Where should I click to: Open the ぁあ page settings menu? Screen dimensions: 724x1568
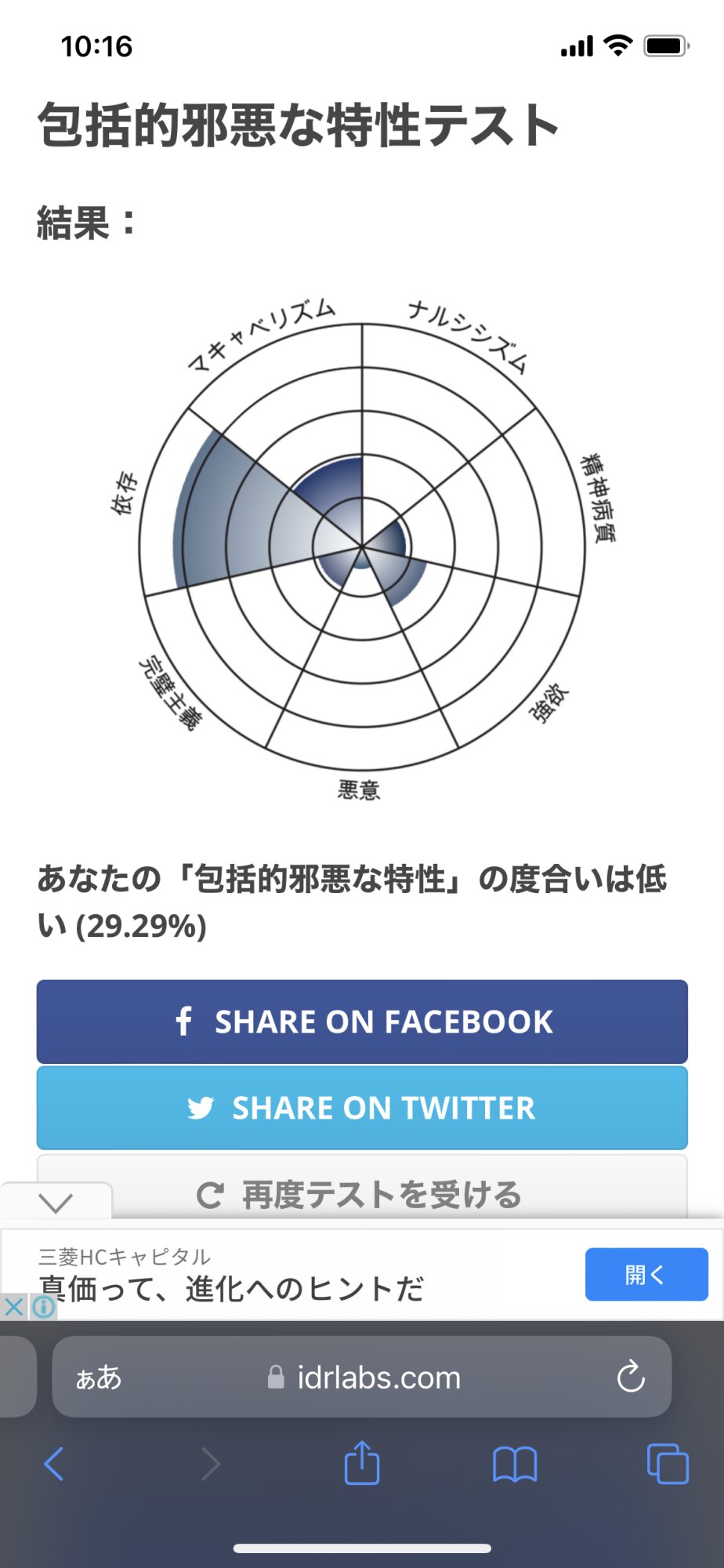click(99, 1377)
